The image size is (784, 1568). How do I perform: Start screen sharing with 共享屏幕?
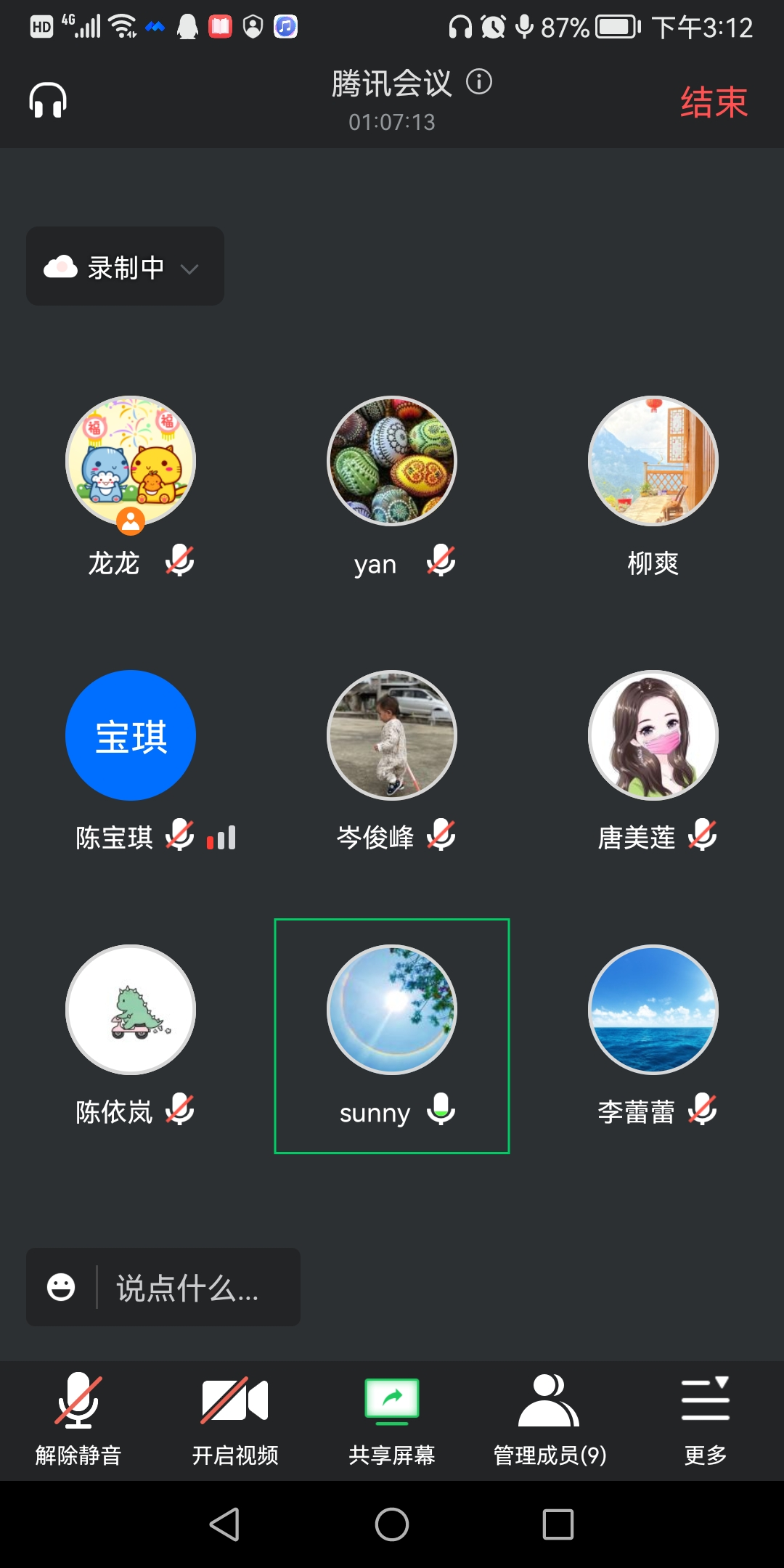392,1418
